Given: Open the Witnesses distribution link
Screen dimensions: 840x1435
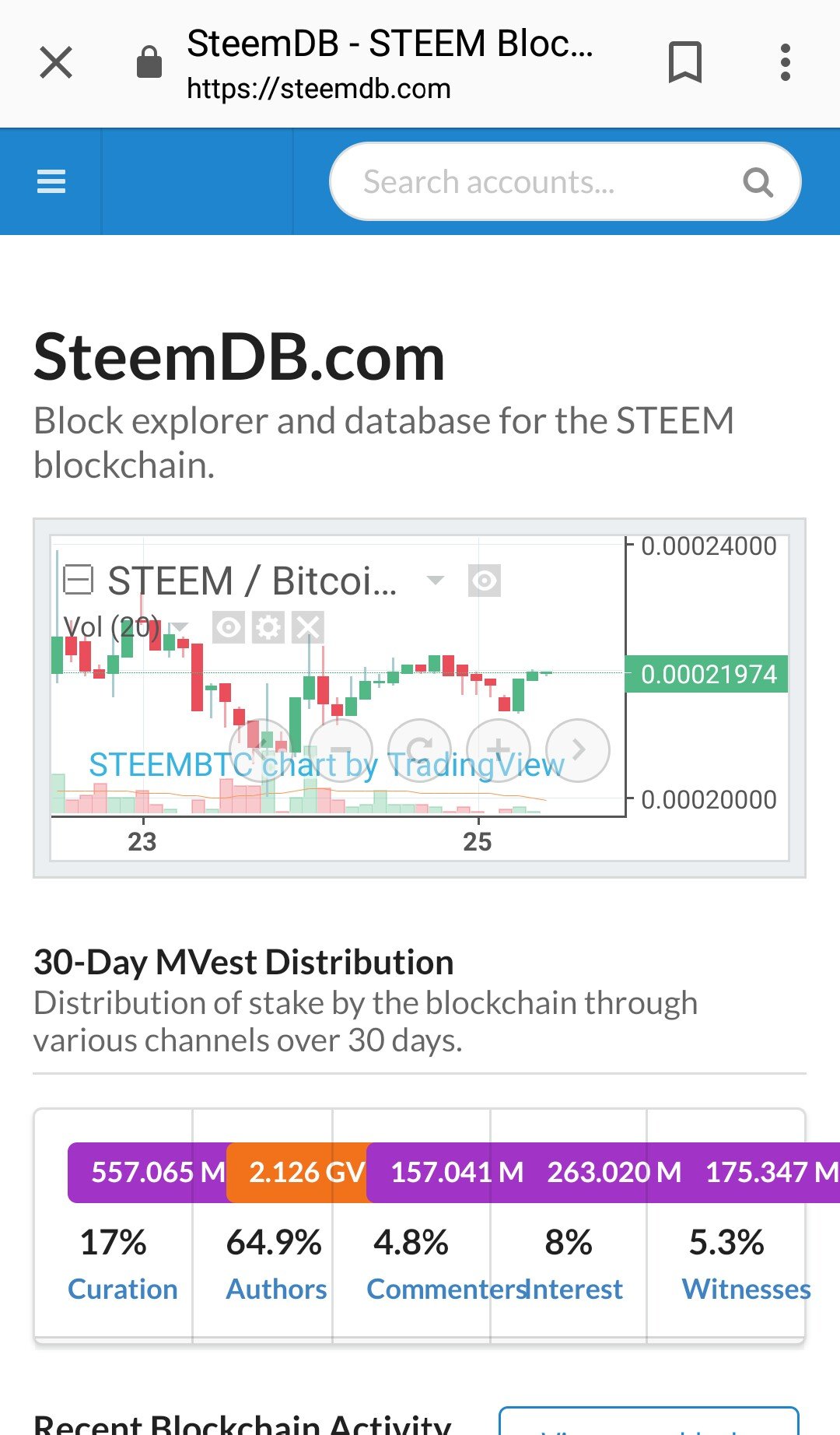Looking at the screenshot, I should tap(746, 1289).
